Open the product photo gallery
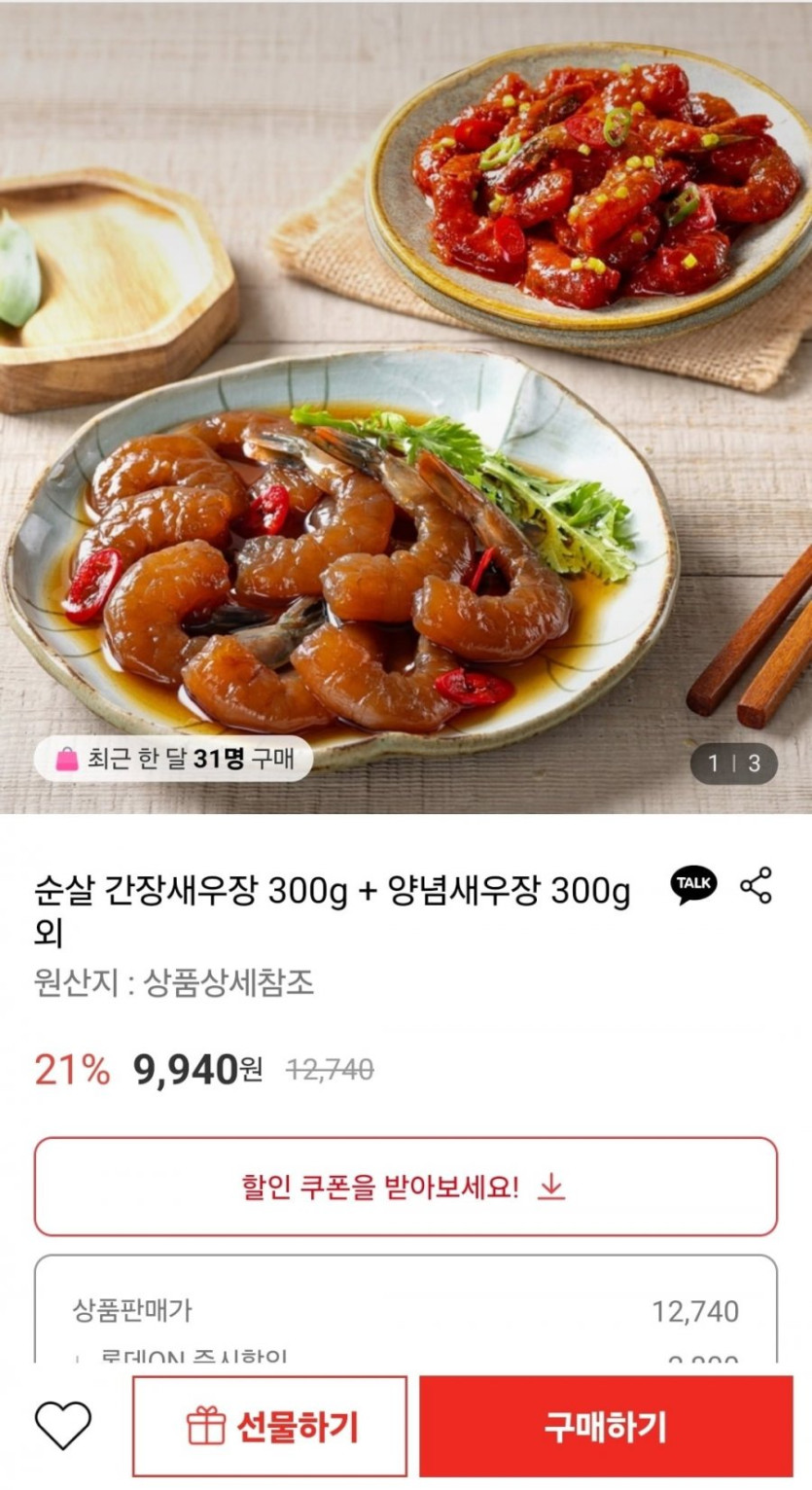This screenshot has width=812, height=1490. pyautogui.click(x=406, y=408)
